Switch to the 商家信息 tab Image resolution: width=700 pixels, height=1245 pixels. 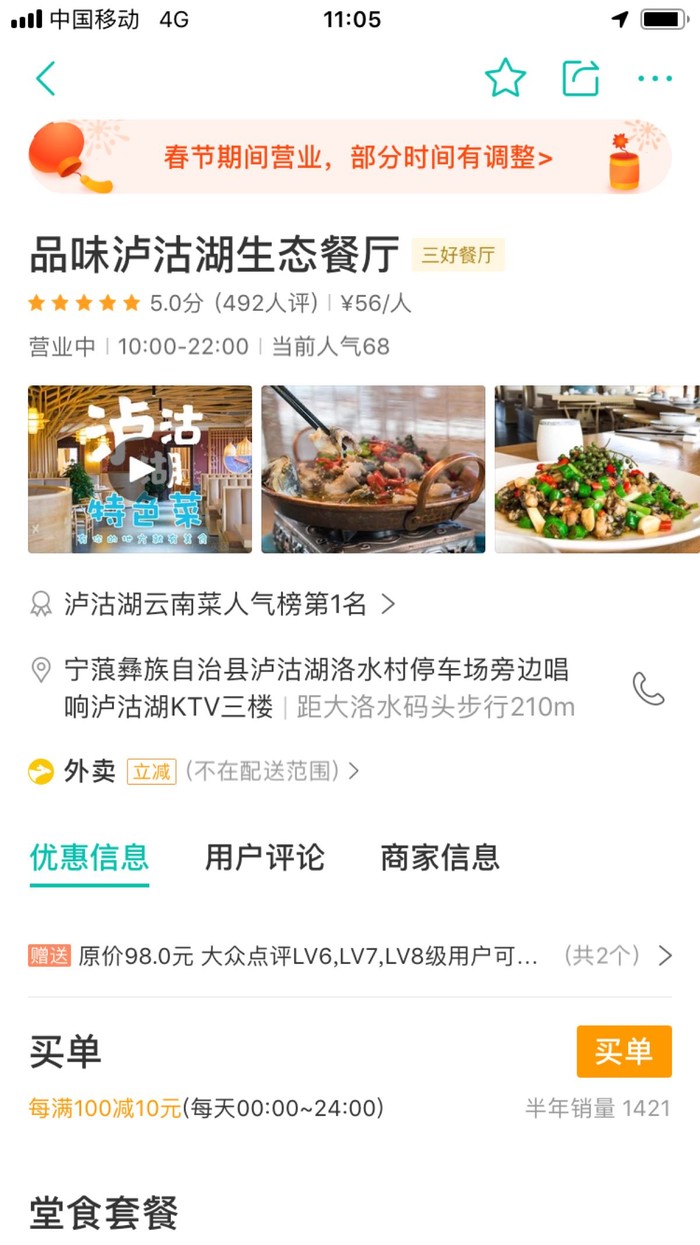(439, 857)
